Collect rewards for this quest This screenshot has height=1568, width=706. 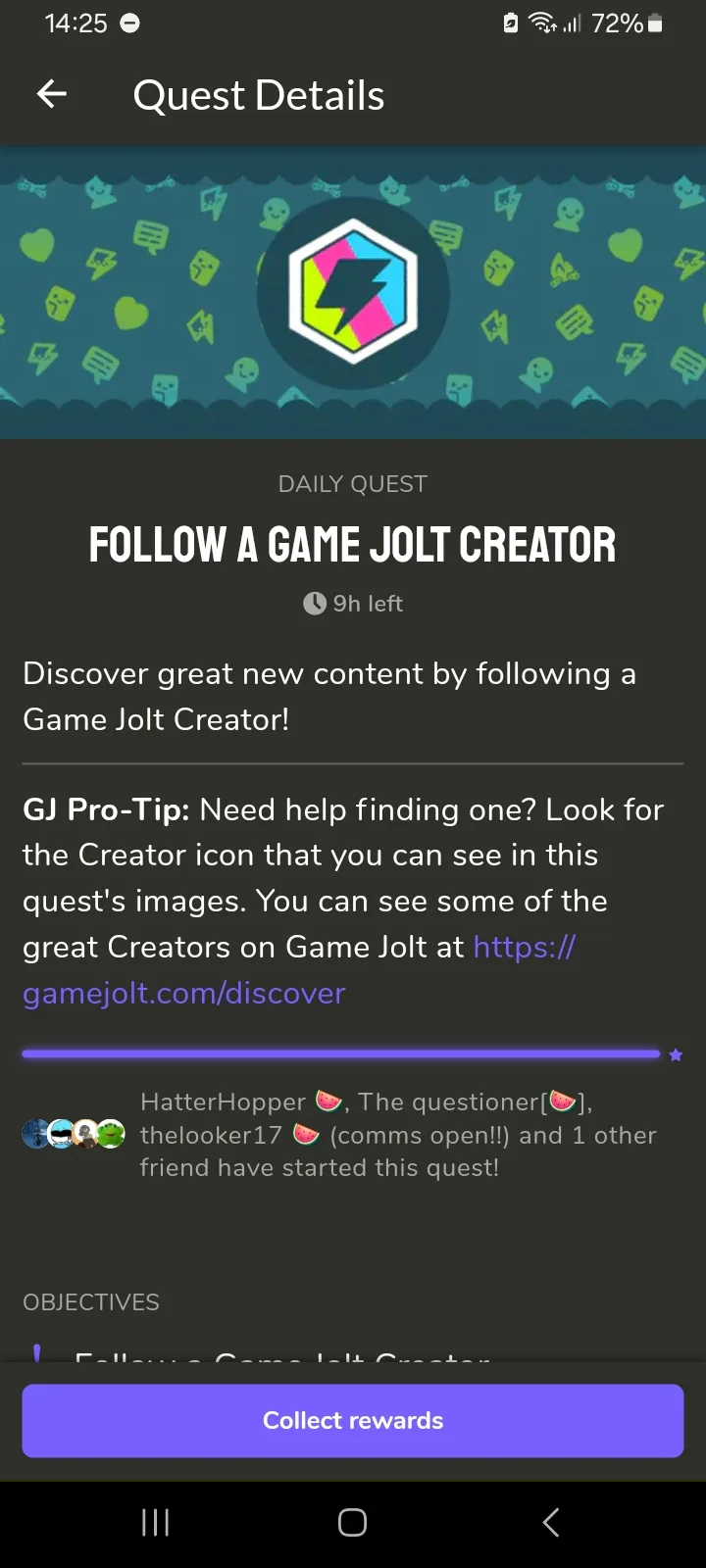click(x=353, y=1420)
